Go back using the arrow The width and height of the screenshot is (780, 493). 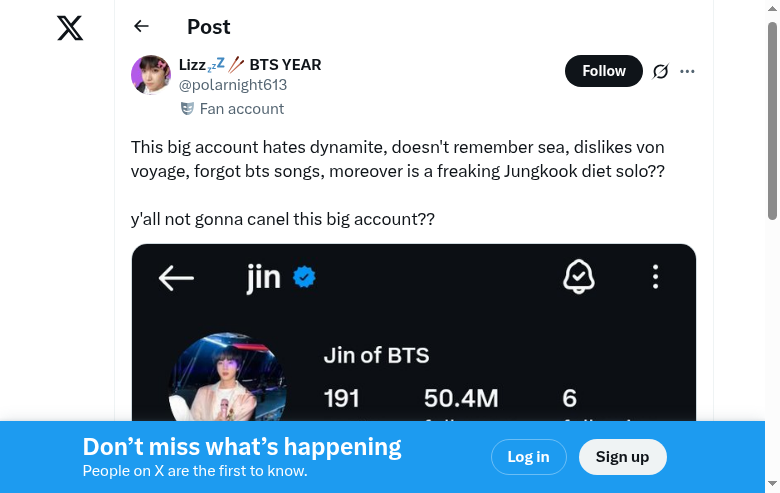pyautogui.click(x=141, y=27)
